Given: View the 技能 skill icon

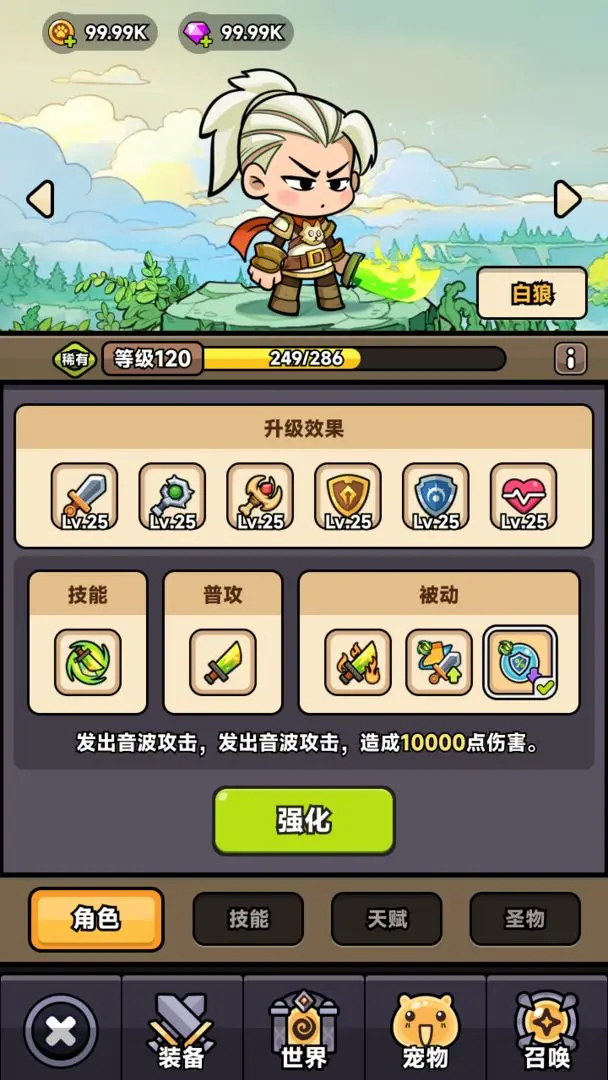Looking at the screenshot, I should pyautogui.click(x=87, y=662).
